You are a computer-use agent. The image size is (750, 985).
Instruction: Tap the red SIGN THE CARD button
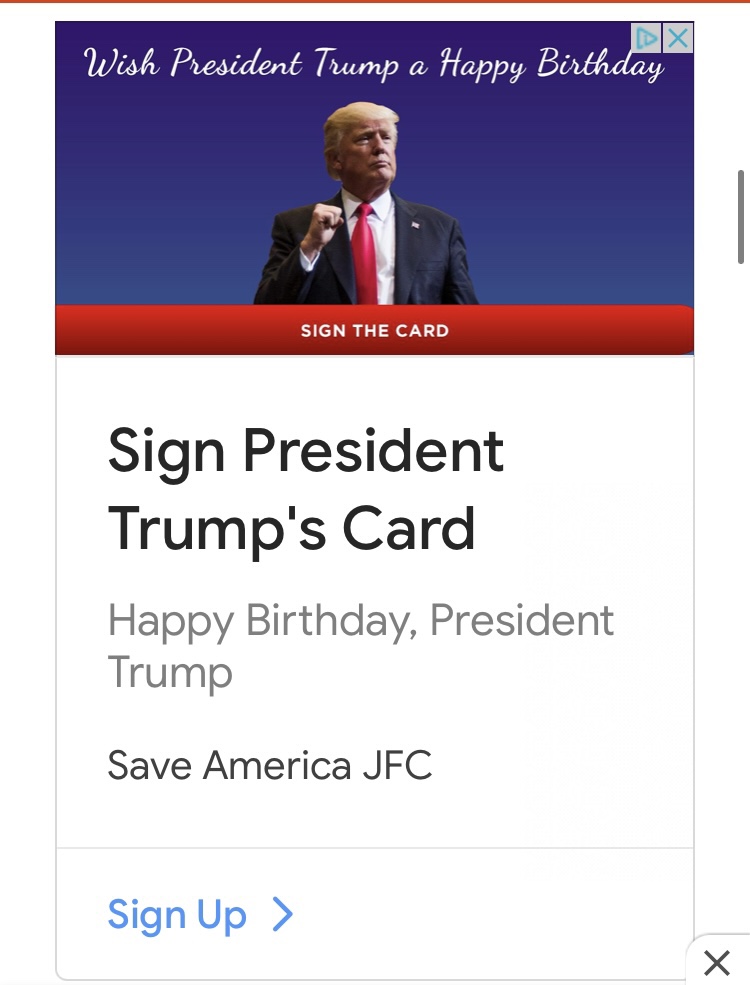[x=374, y=330]
